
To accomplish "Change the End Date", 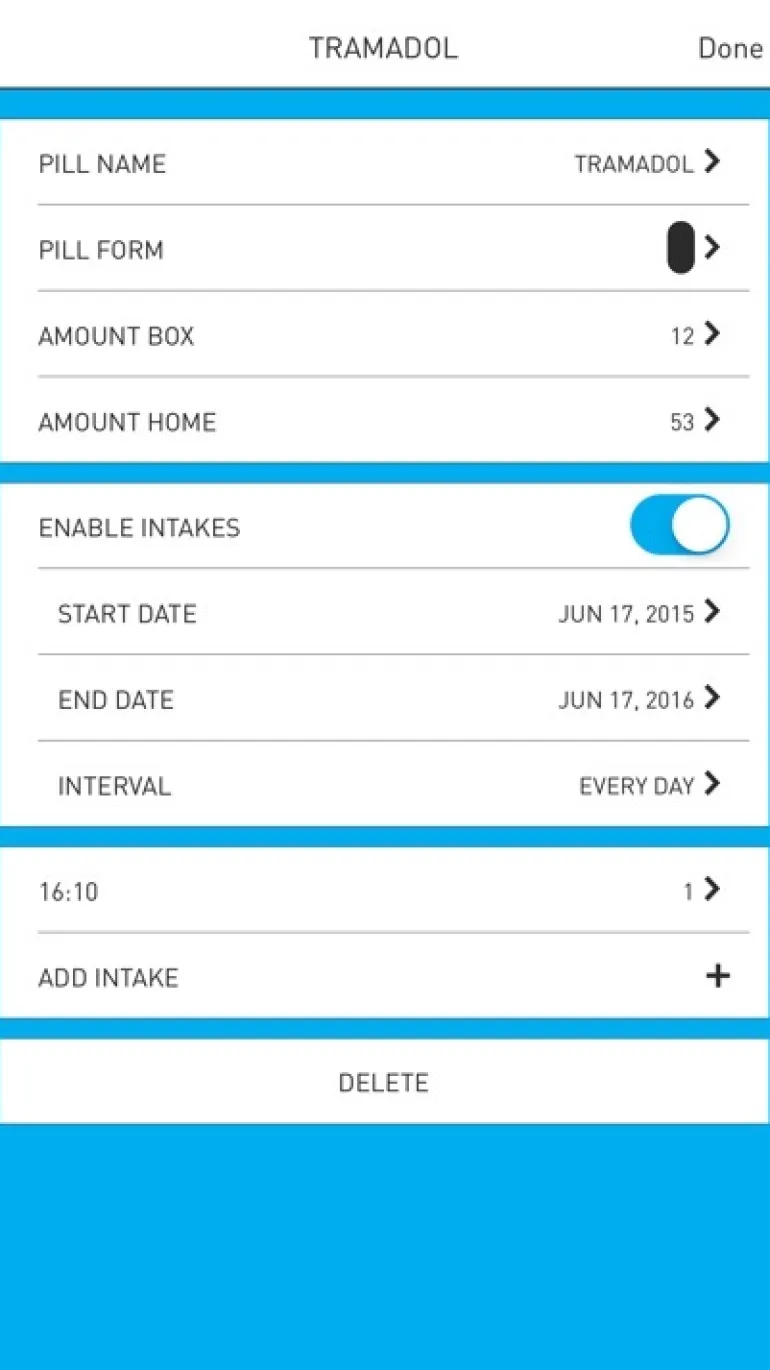I will pos(385,699).
